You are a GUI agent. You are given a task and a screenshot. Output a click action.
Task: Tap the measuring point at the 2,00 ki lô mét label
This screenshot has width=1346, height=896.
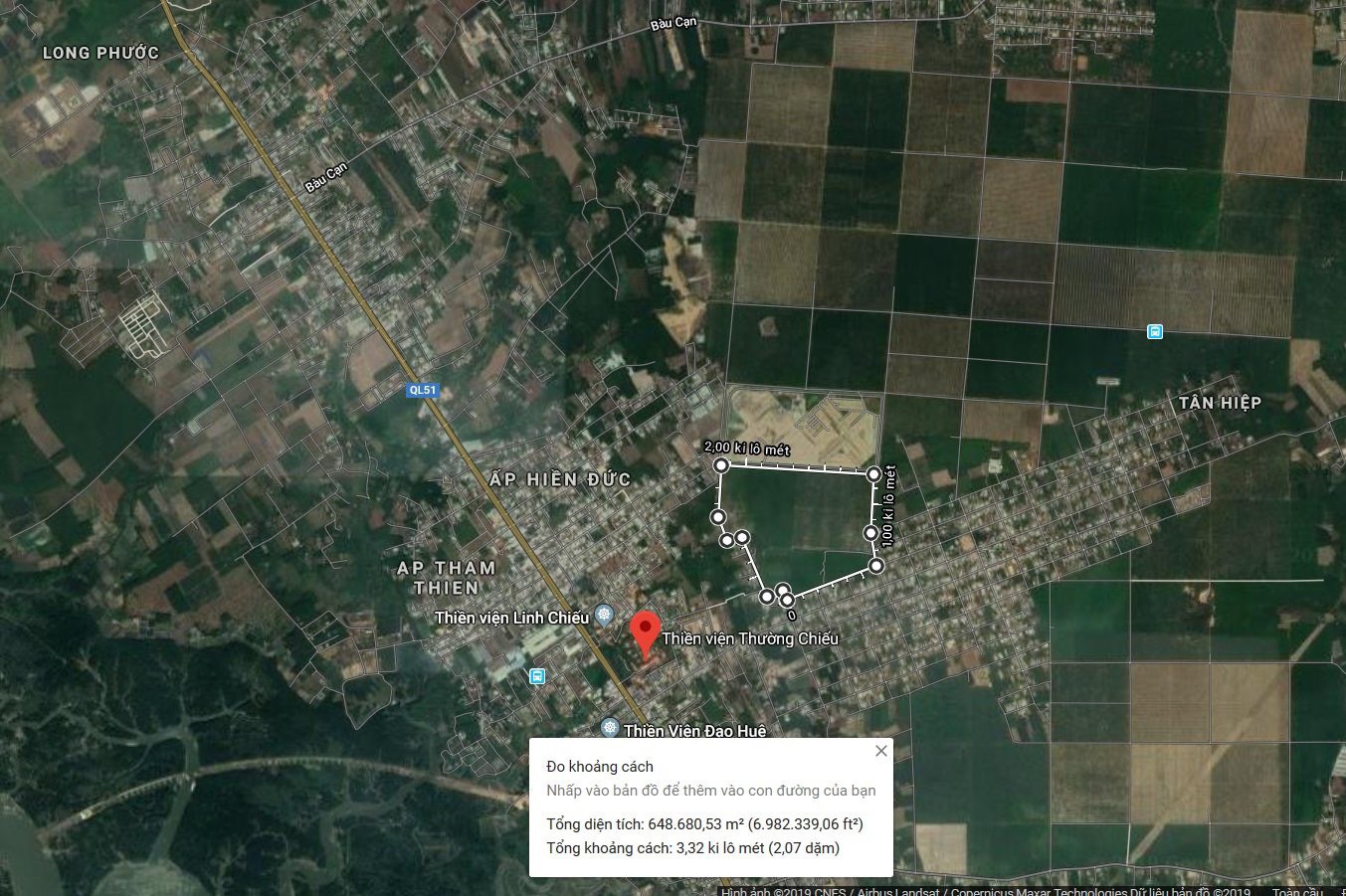point(721,465)
